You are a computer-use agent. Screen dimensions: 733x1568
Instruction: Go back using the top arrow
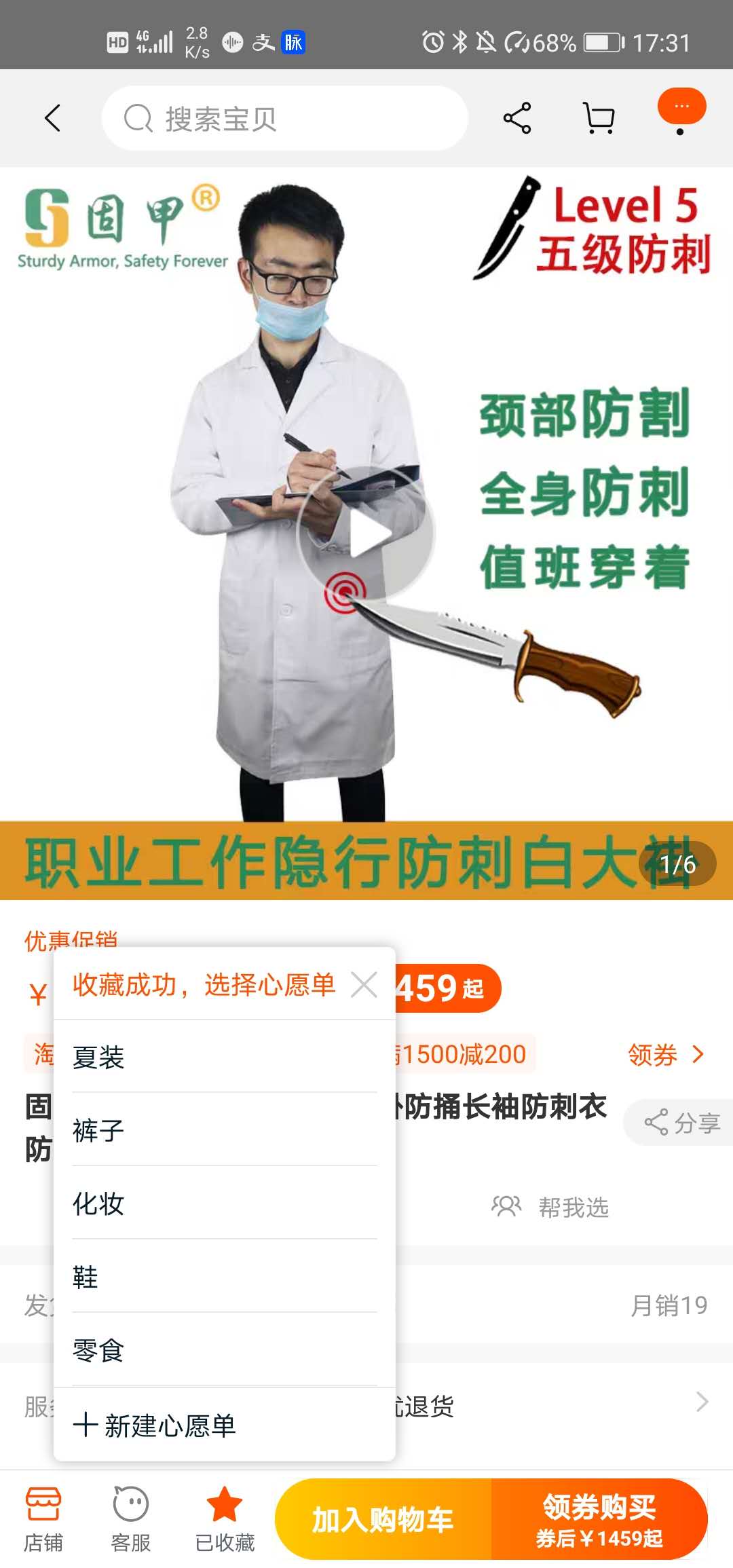(x=53, y=118)
